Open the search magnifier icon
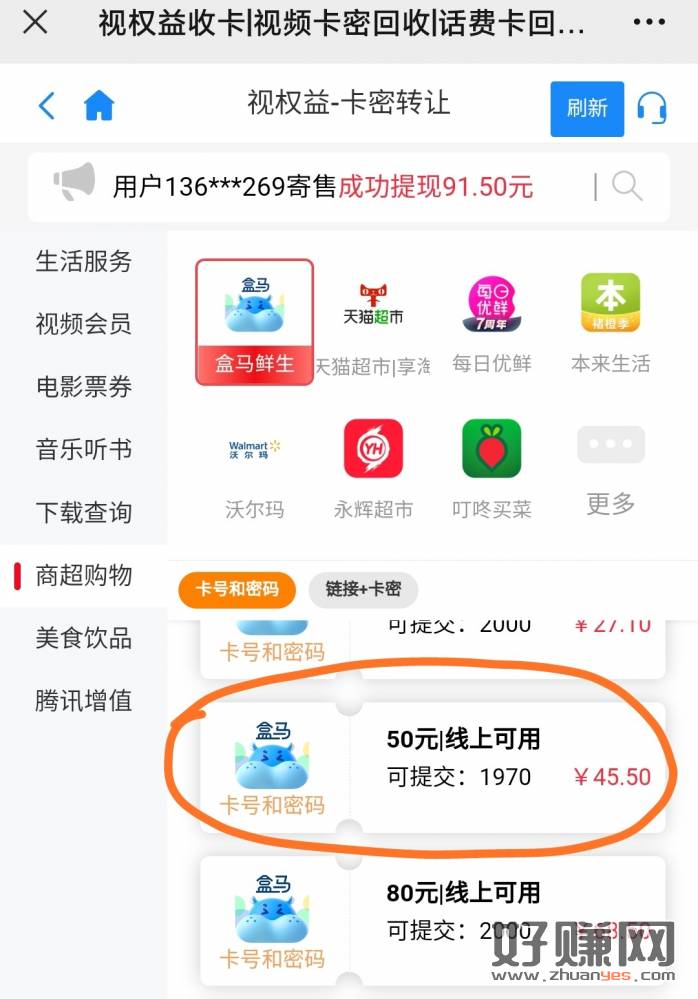 (x=627, y=186)
